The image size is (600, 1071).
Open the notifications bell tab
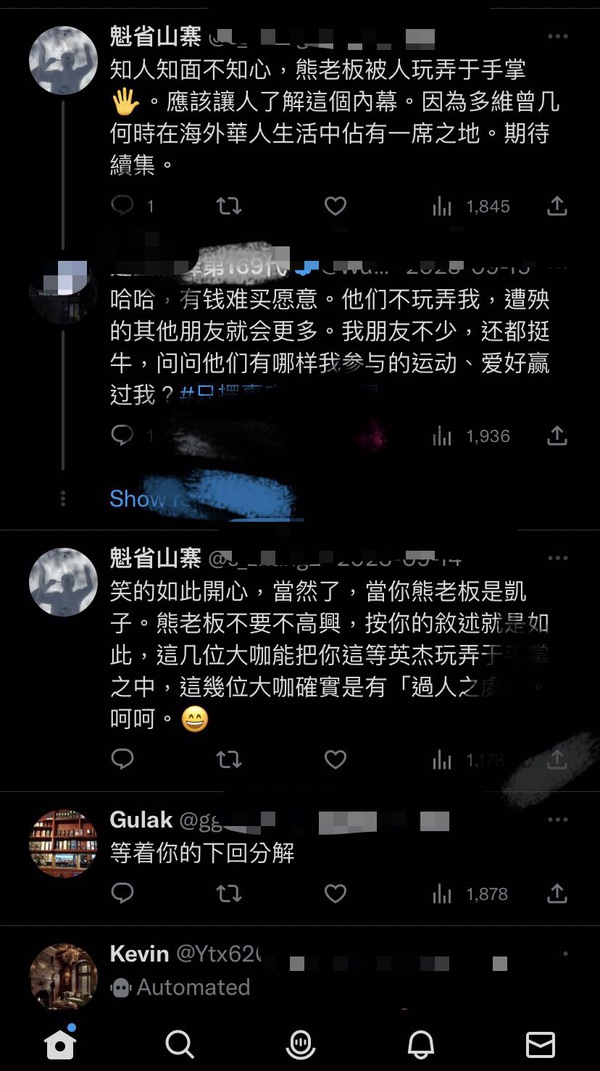pyautogui.click(x=421, y=1044)
